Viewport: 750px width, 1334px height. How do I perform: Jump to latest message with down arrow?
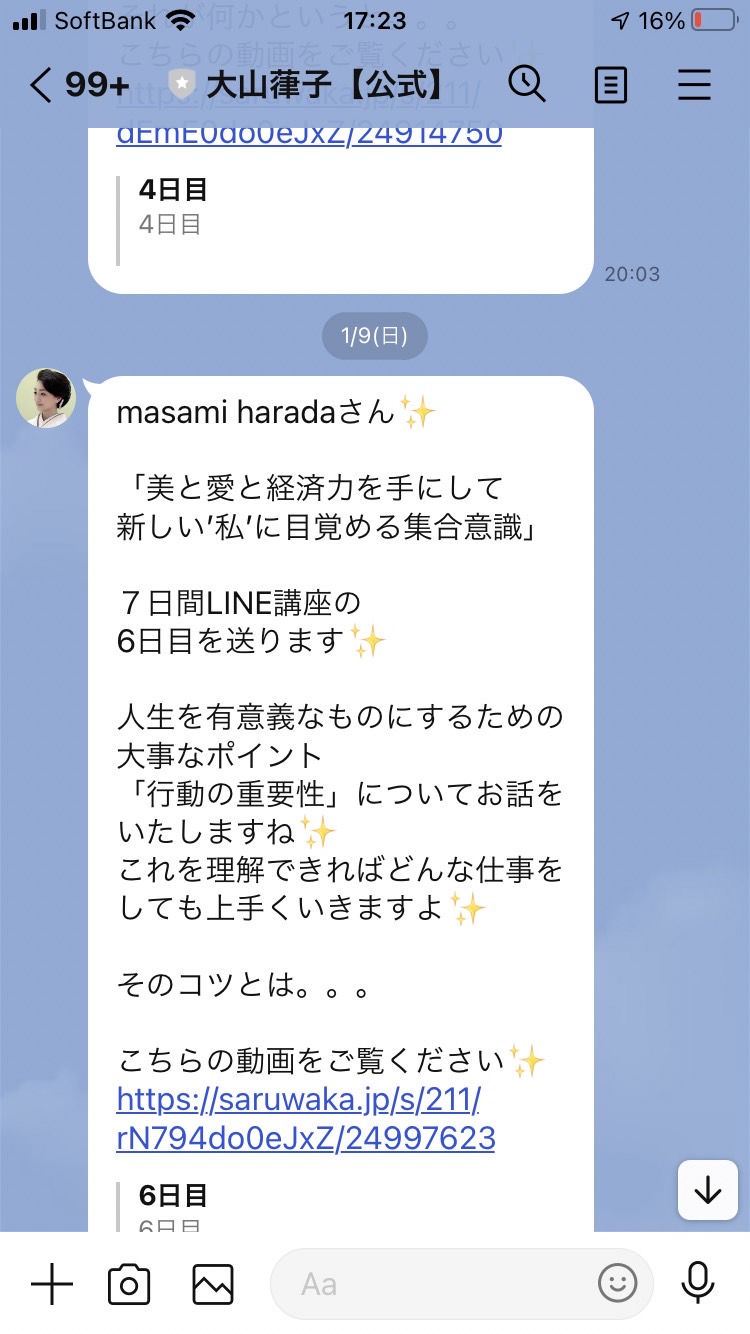pos(708,1189)
